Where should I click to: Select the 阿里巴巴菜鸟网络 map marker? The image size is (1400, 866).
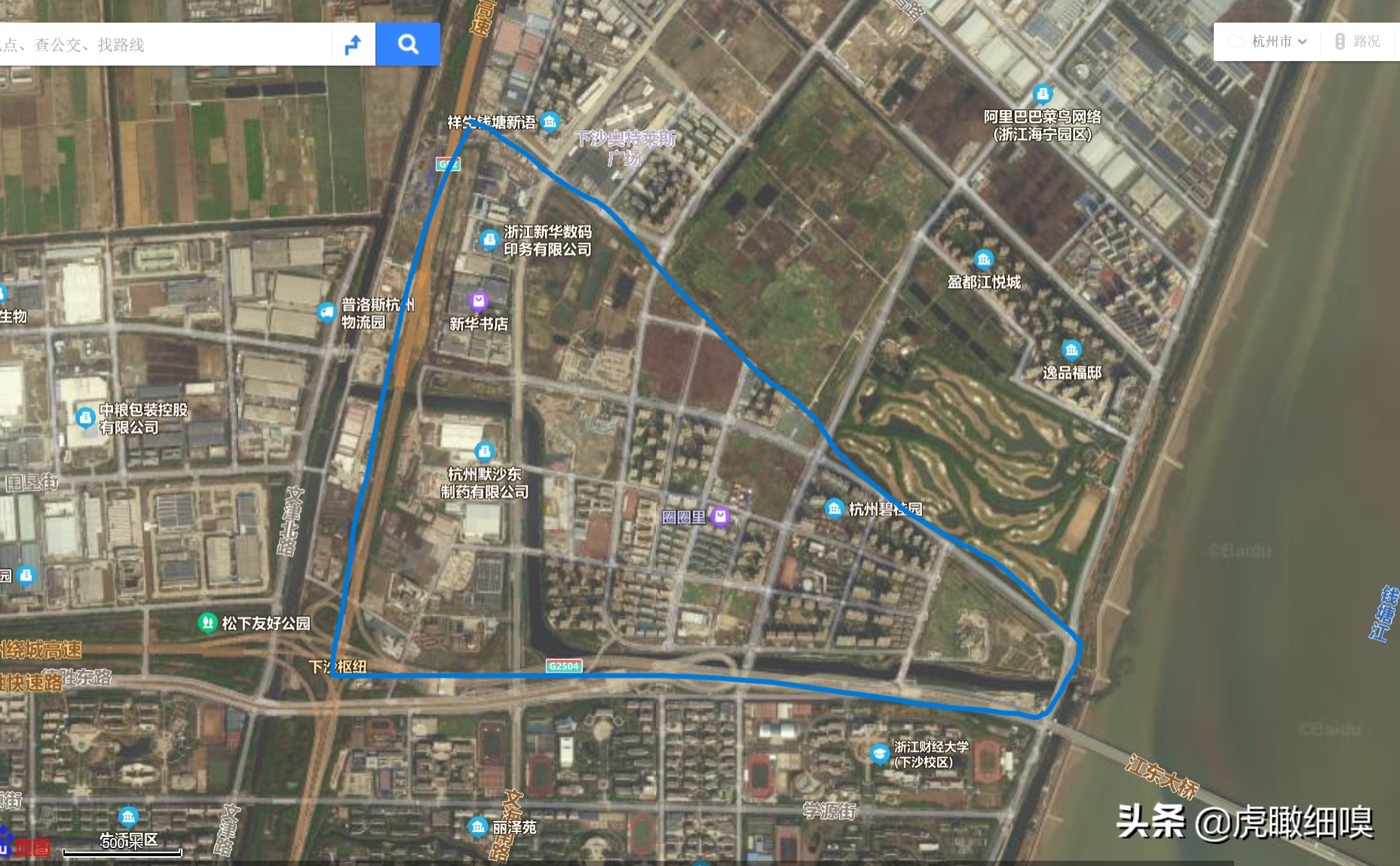click(1043, 94)
